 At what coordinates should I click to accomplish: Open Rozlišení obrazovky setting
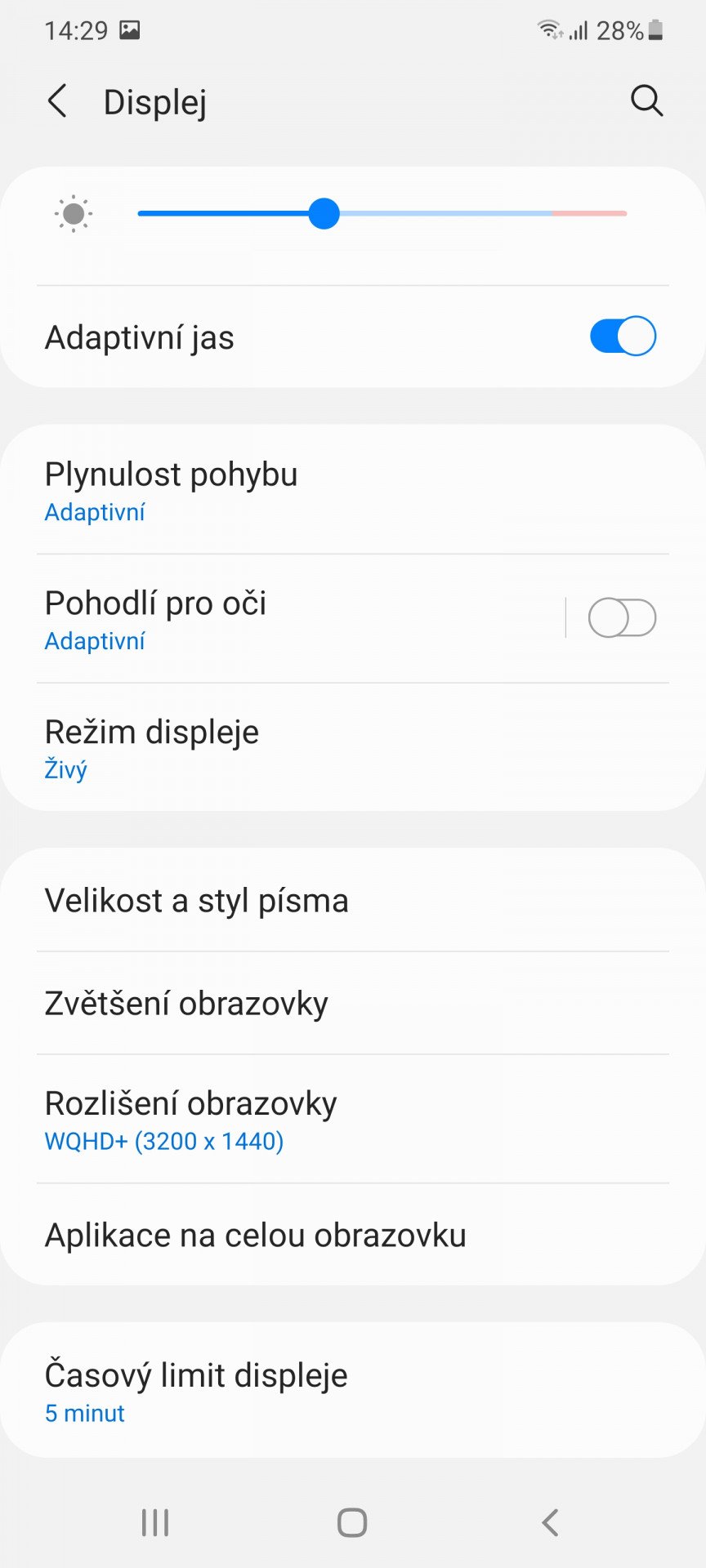pos(353,1119)
